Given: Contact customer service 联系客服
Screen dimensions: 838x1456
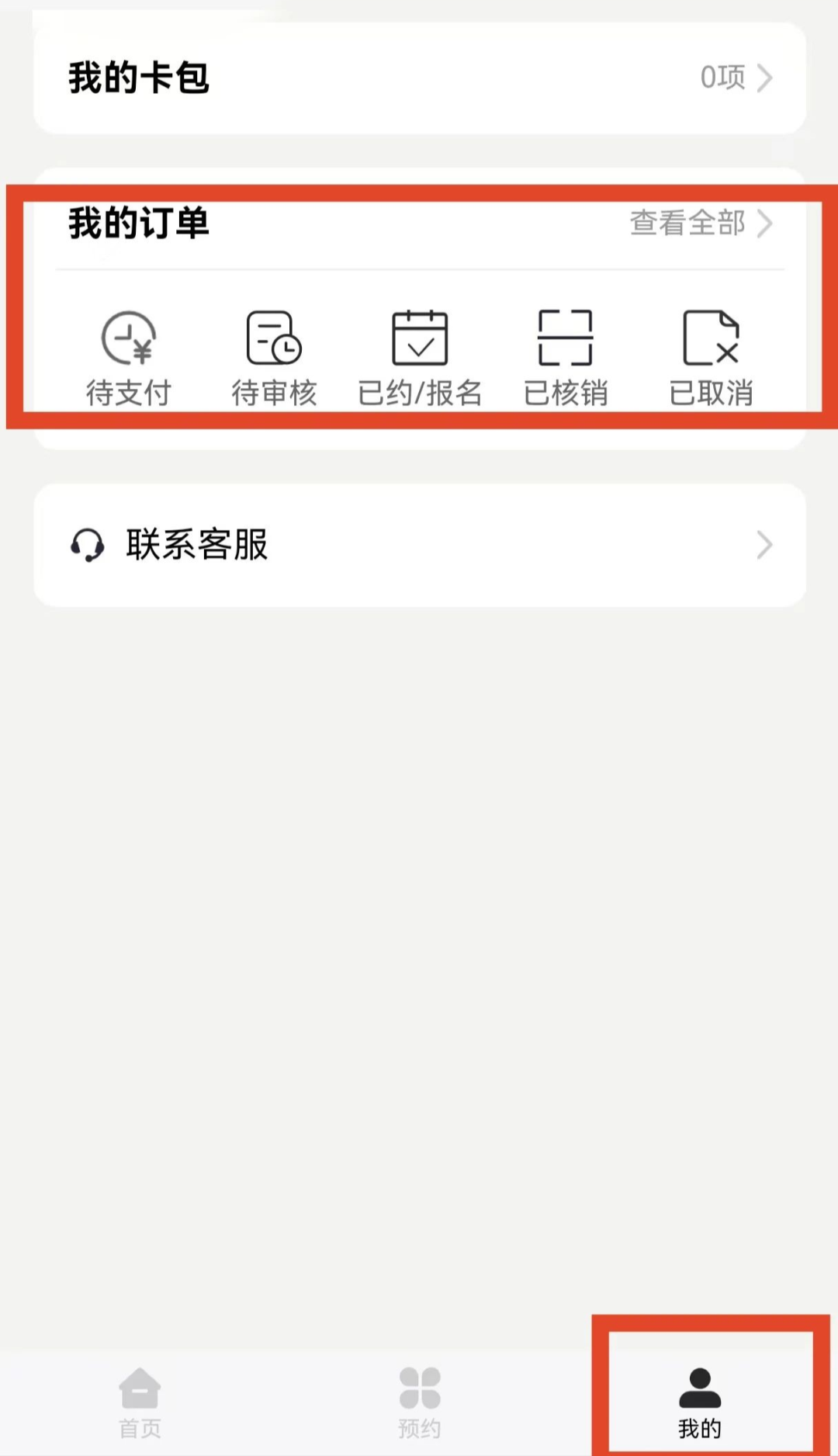Looking at the screenshot, I should click(419, 545).
